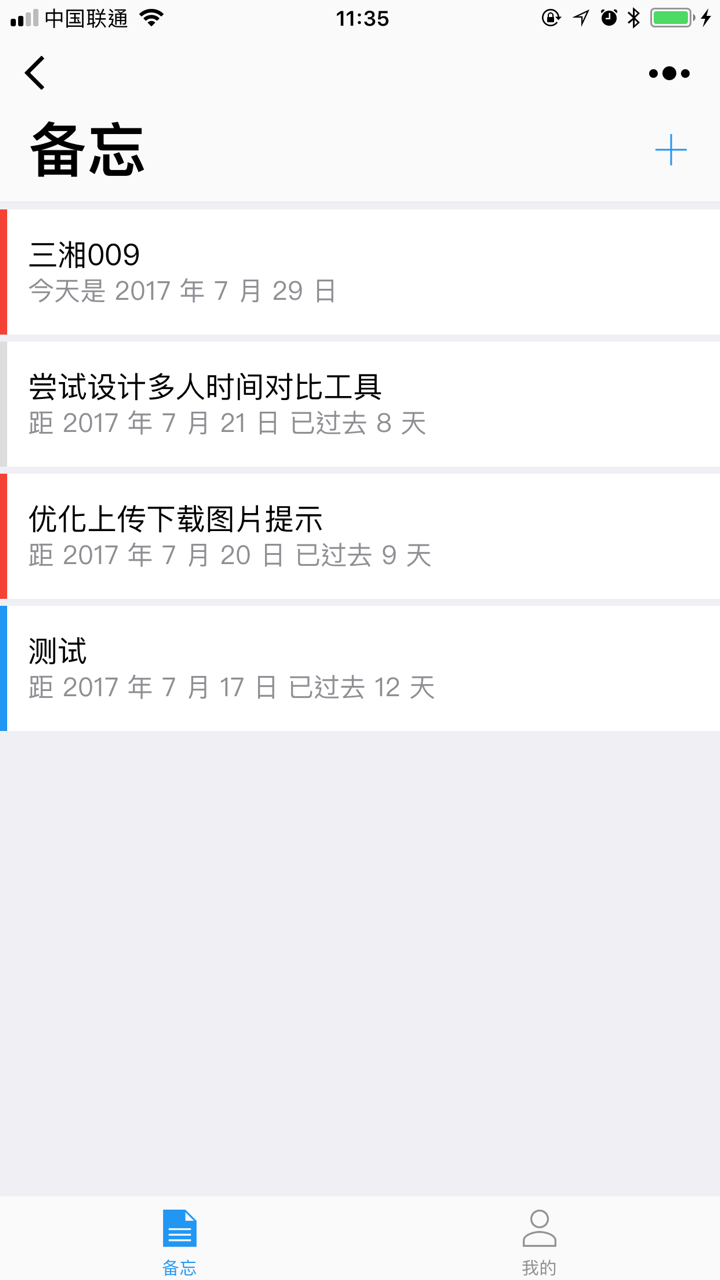
Task: Open the 尝试设计多人时间对比工具 memo
Action: (x=360, y=404)
